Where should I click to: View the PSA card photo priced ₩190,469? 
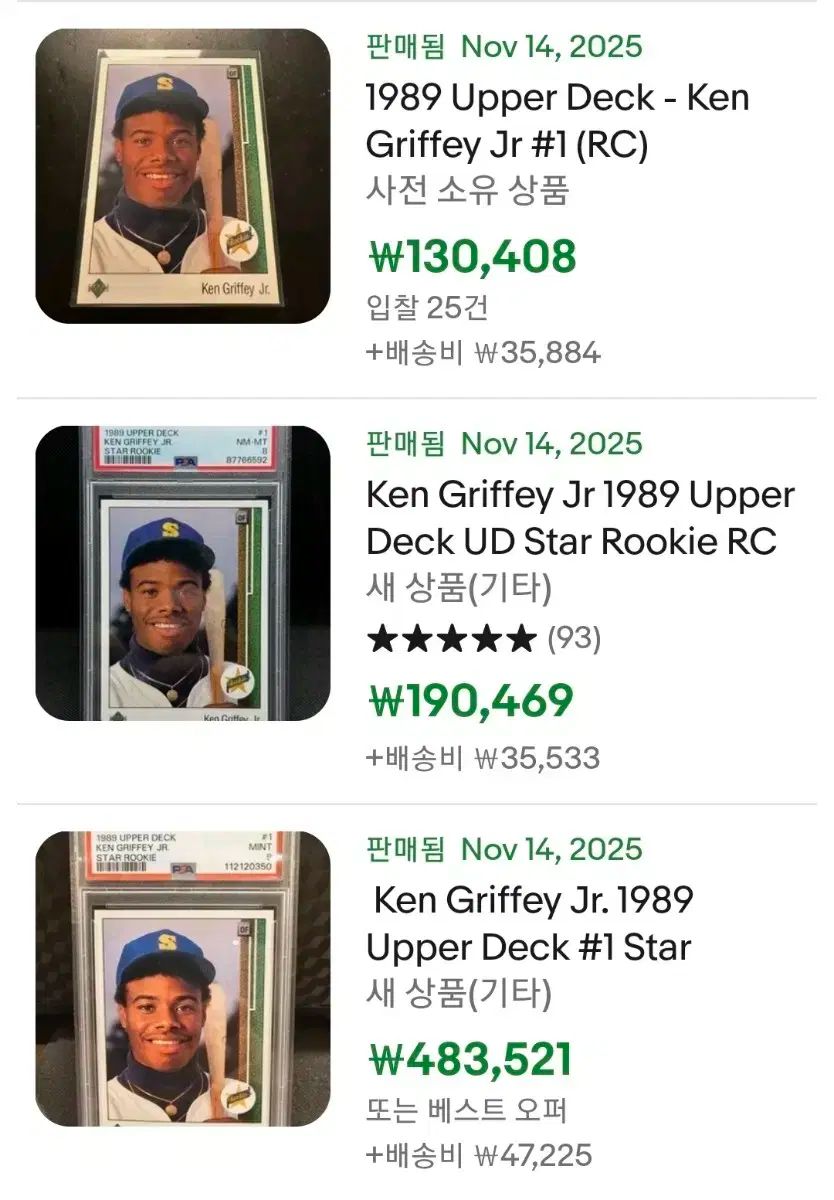183,573
